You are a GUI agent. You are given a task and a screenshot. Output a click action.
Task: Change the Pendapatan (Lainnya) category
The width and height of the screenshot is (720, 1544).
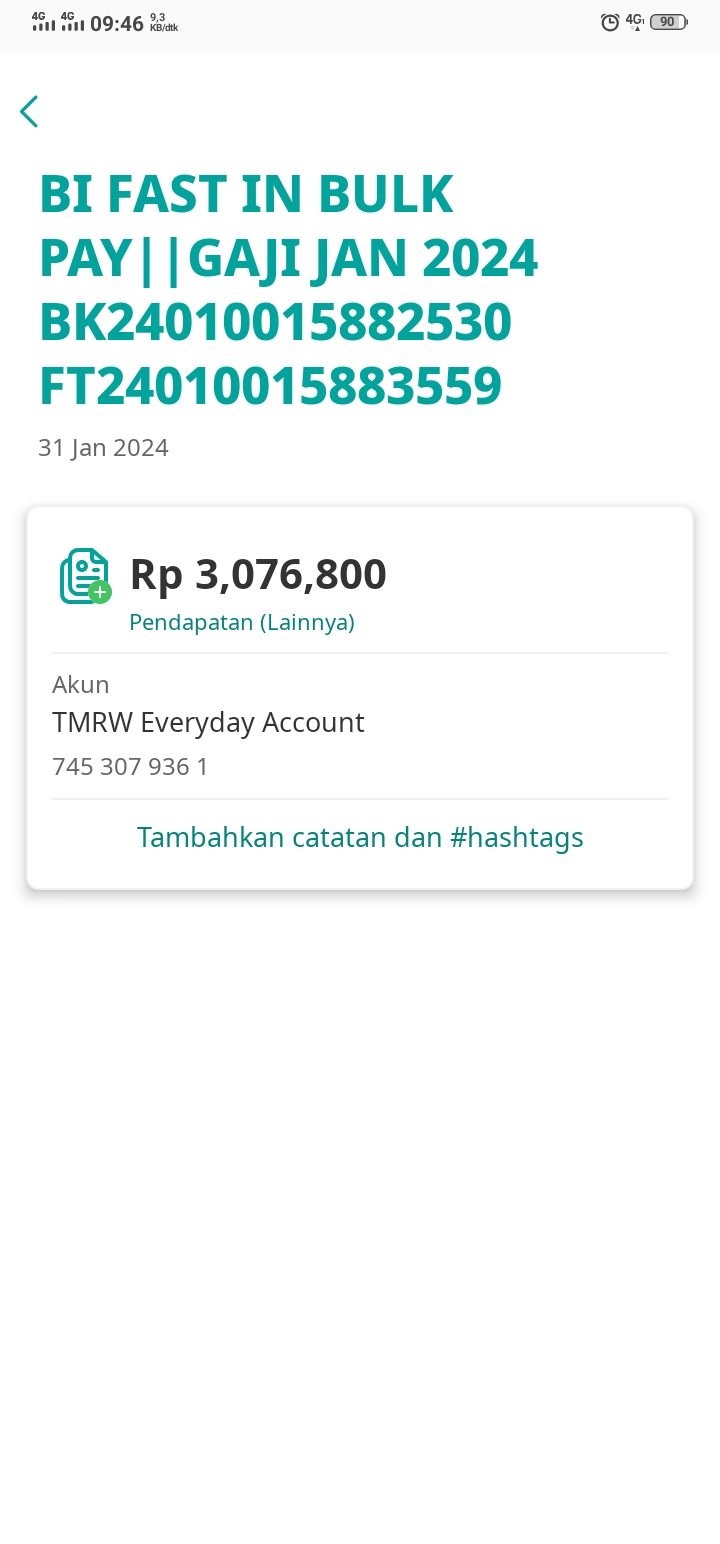(x=242, y=622)
